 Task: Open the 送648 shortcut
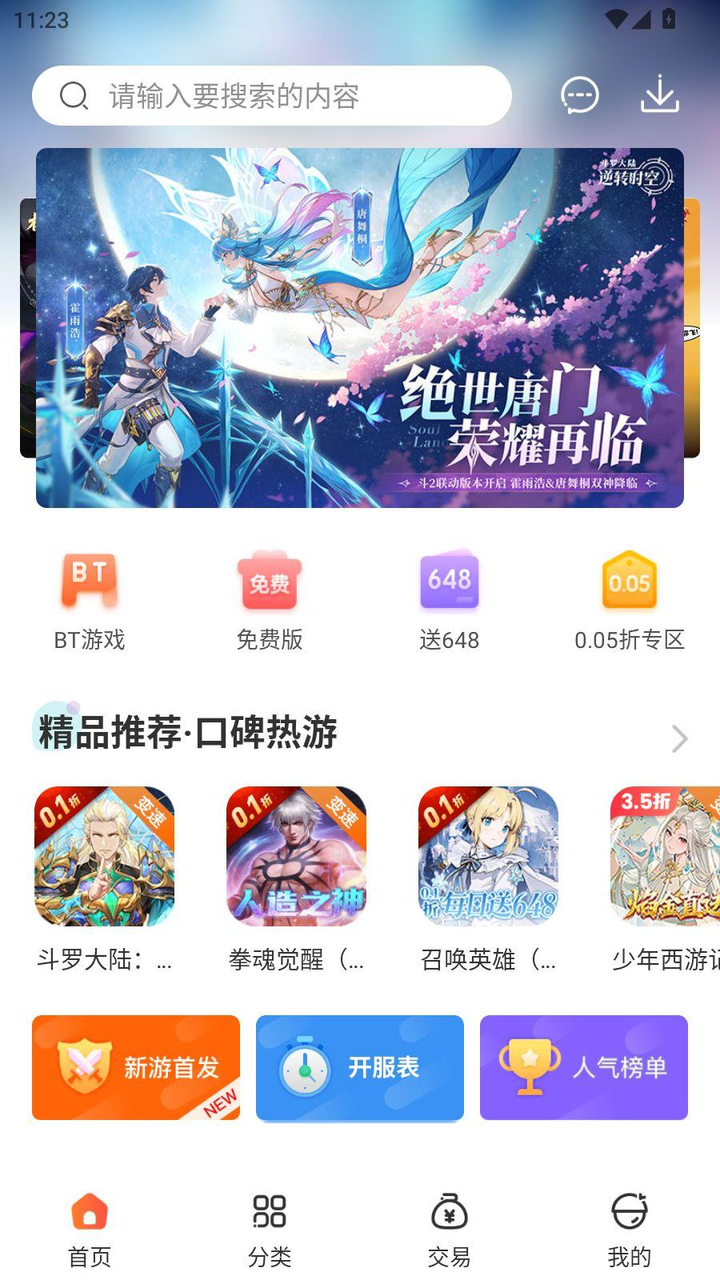point(449,600)
